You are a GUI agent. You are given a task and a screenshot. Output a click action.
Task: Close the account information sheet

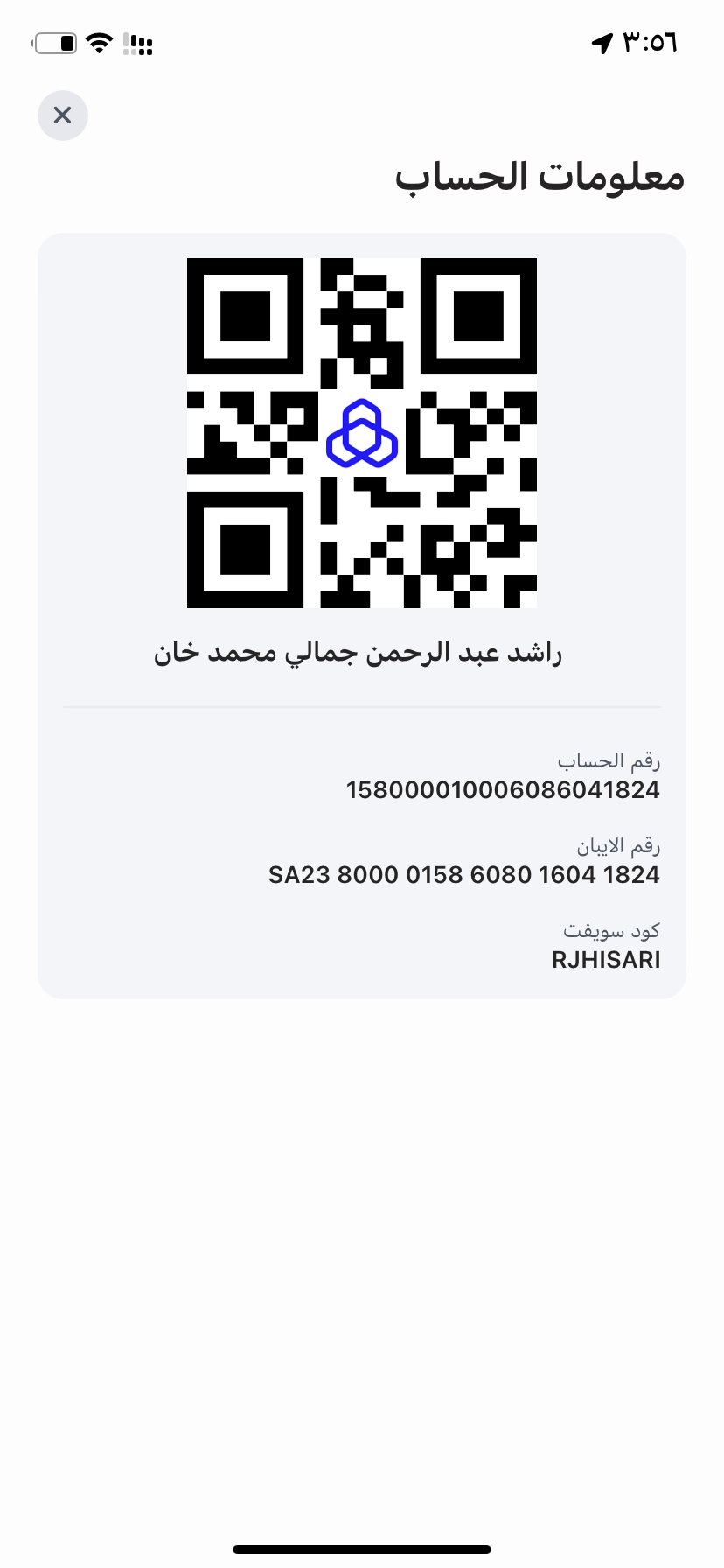point(62,115)
